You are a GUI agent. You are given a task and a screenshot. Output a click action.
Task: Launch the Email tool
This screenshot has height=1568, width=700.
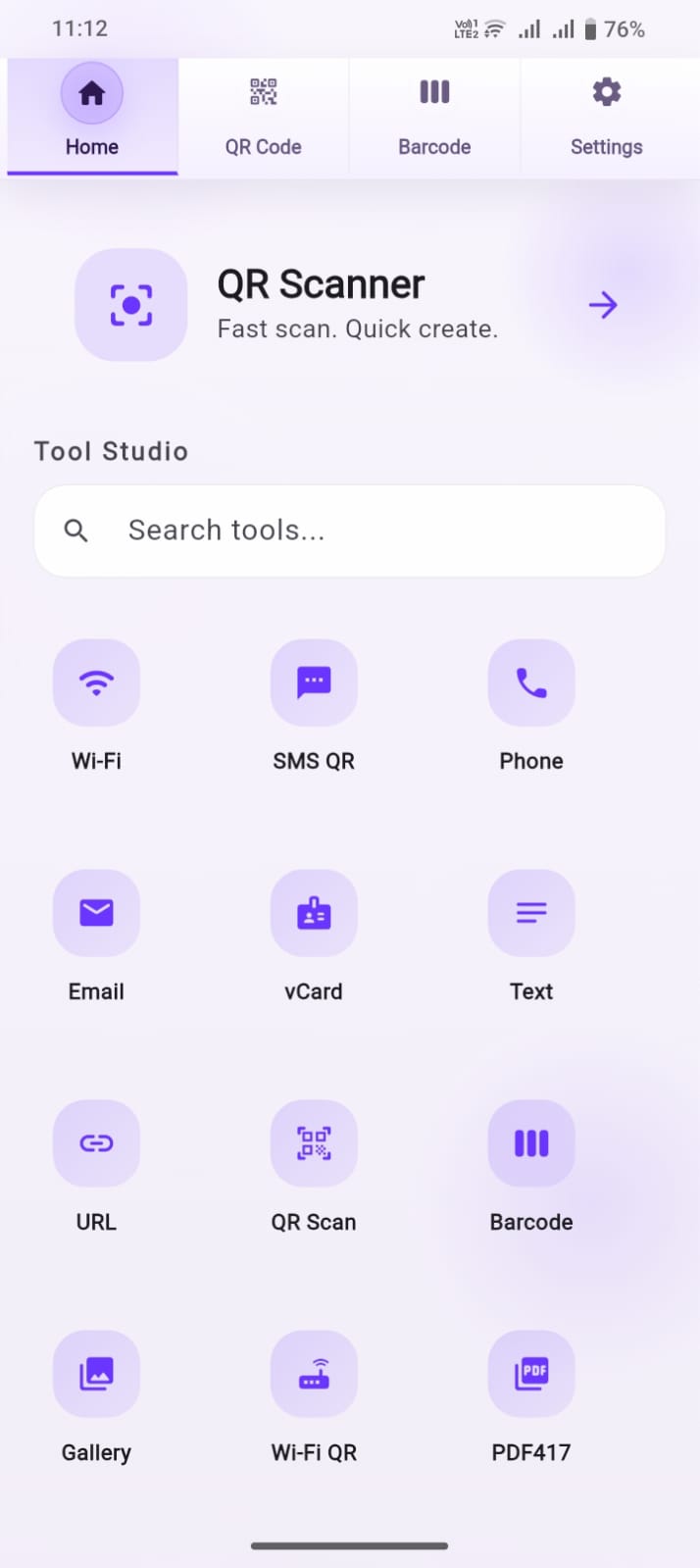[96, 914]
